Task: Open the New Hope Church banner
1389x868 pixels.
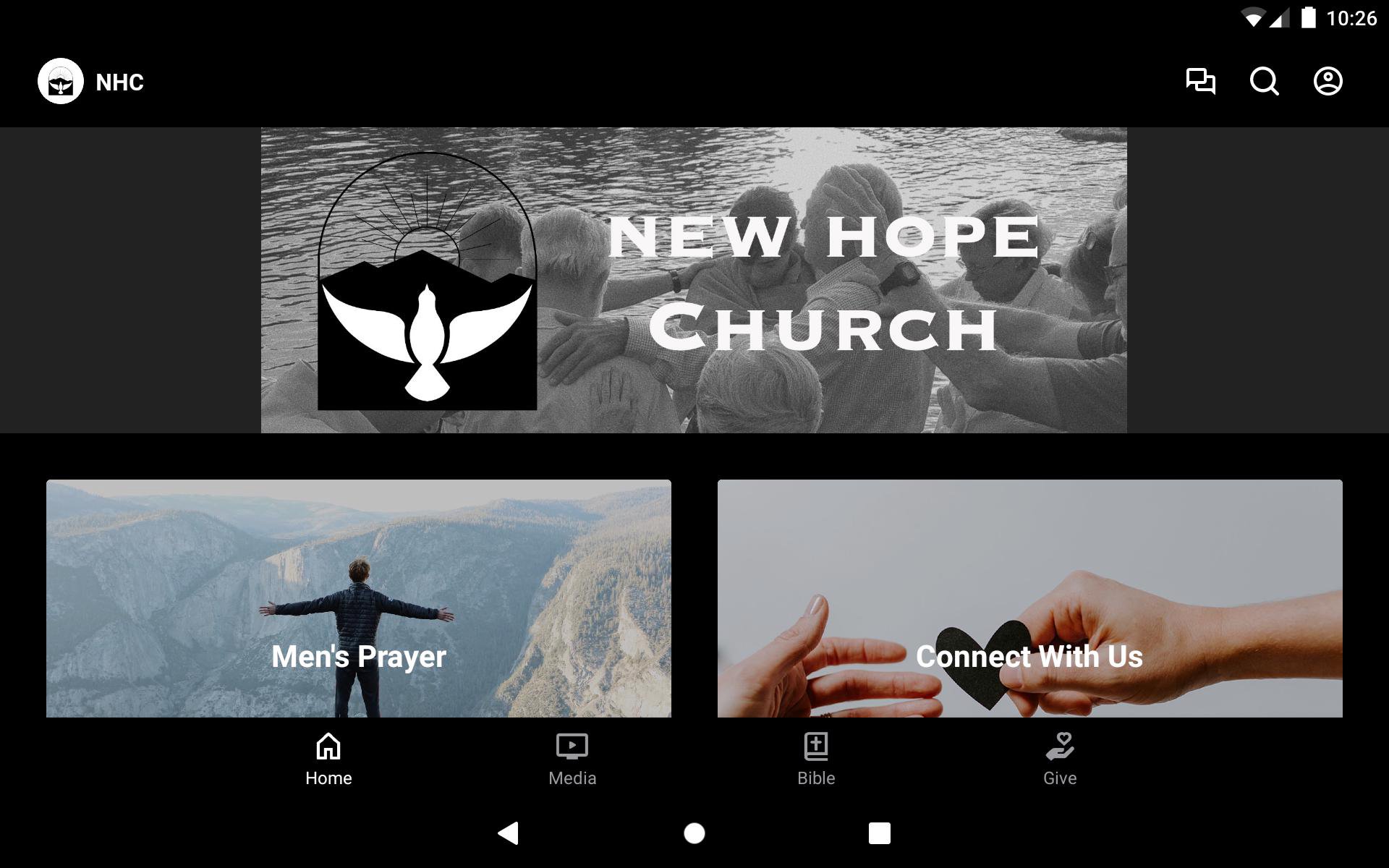Action: coord(694,280)
